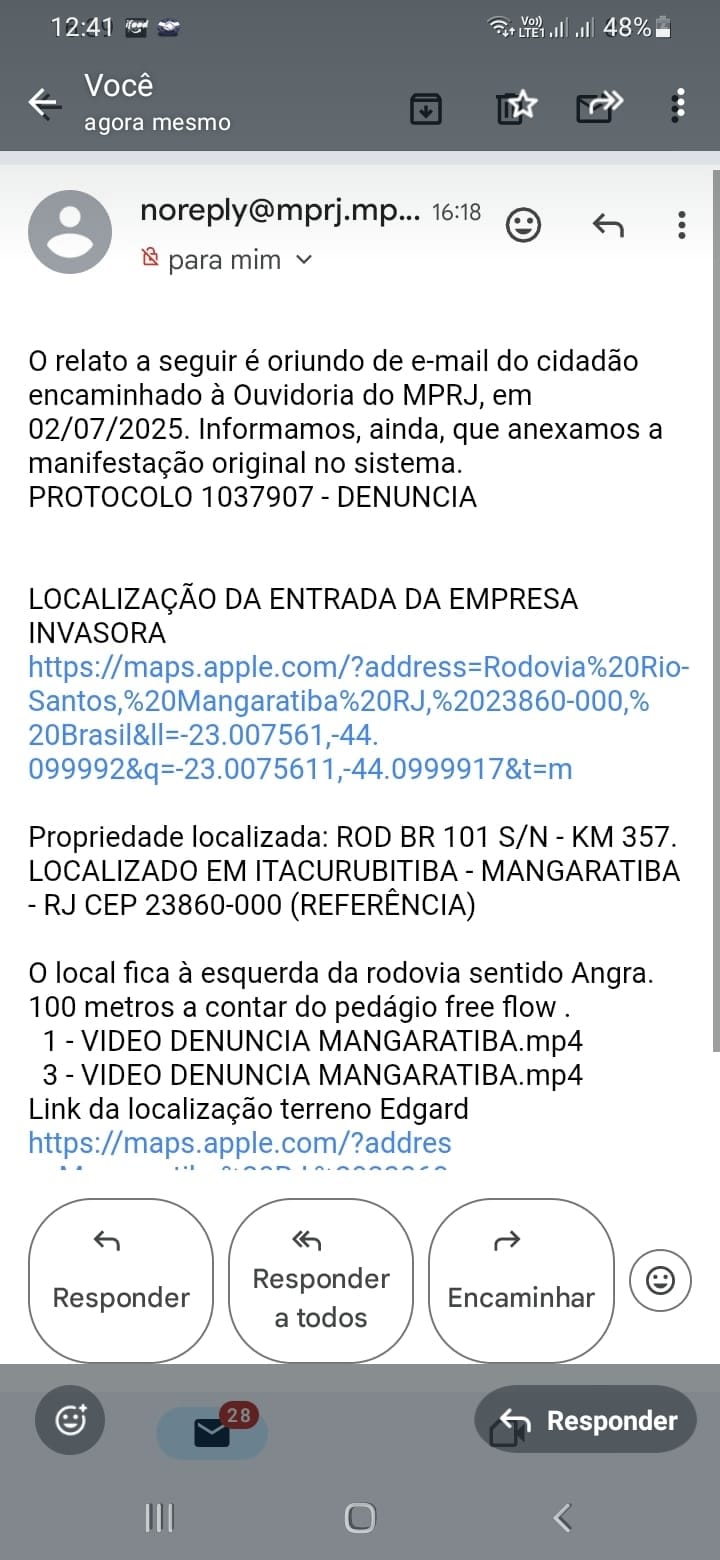Open the viewer's overflow menu
The image size is (720, 1560).
tap(679, 104)
